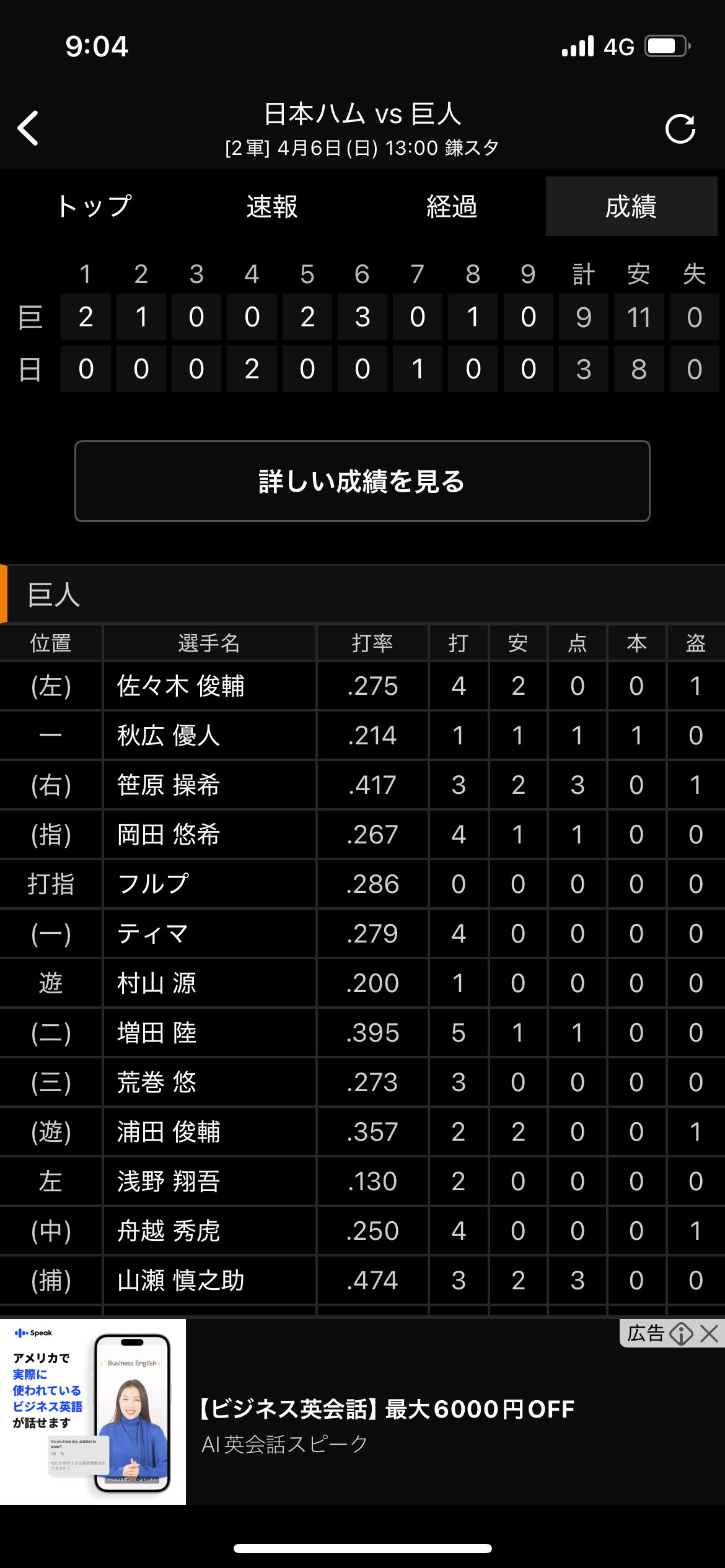Open player 笹原 操希's row
Viewport: 725px width, 1568px height.
pos(169,785)
